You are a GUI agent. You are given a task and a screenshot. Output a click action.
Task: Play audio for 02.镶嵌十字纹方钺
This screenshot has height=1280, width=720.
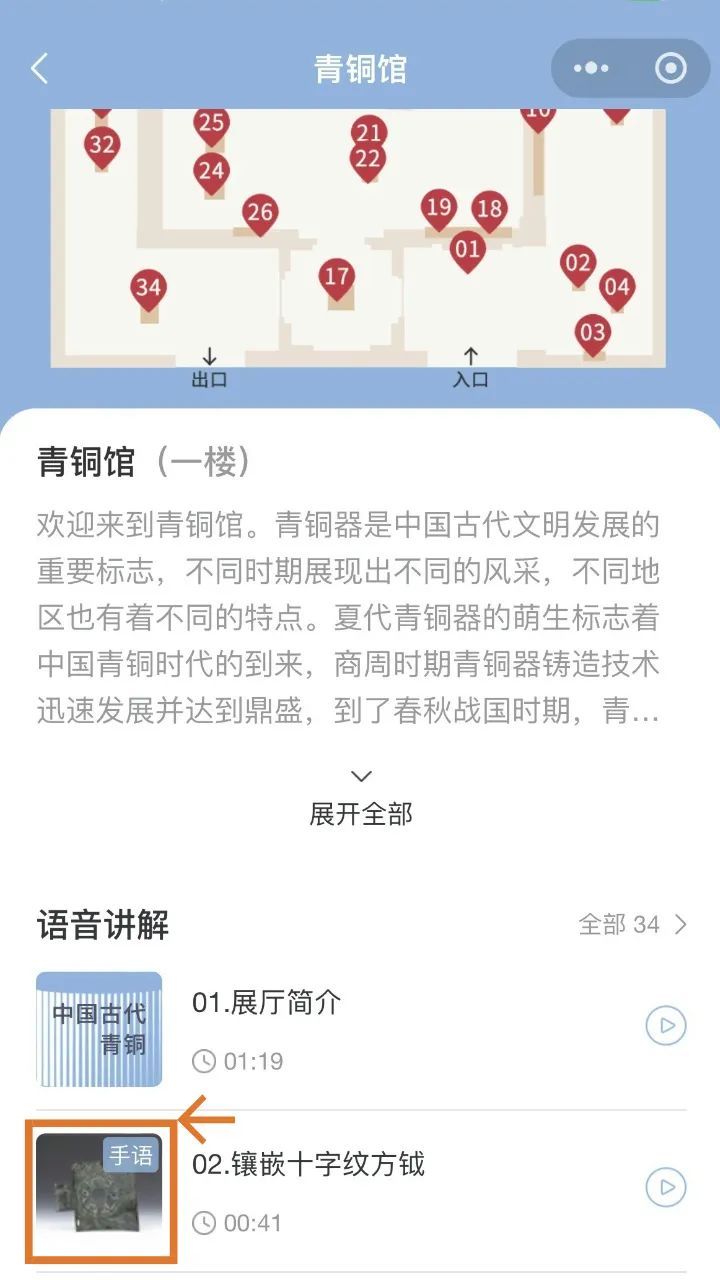665,1187
